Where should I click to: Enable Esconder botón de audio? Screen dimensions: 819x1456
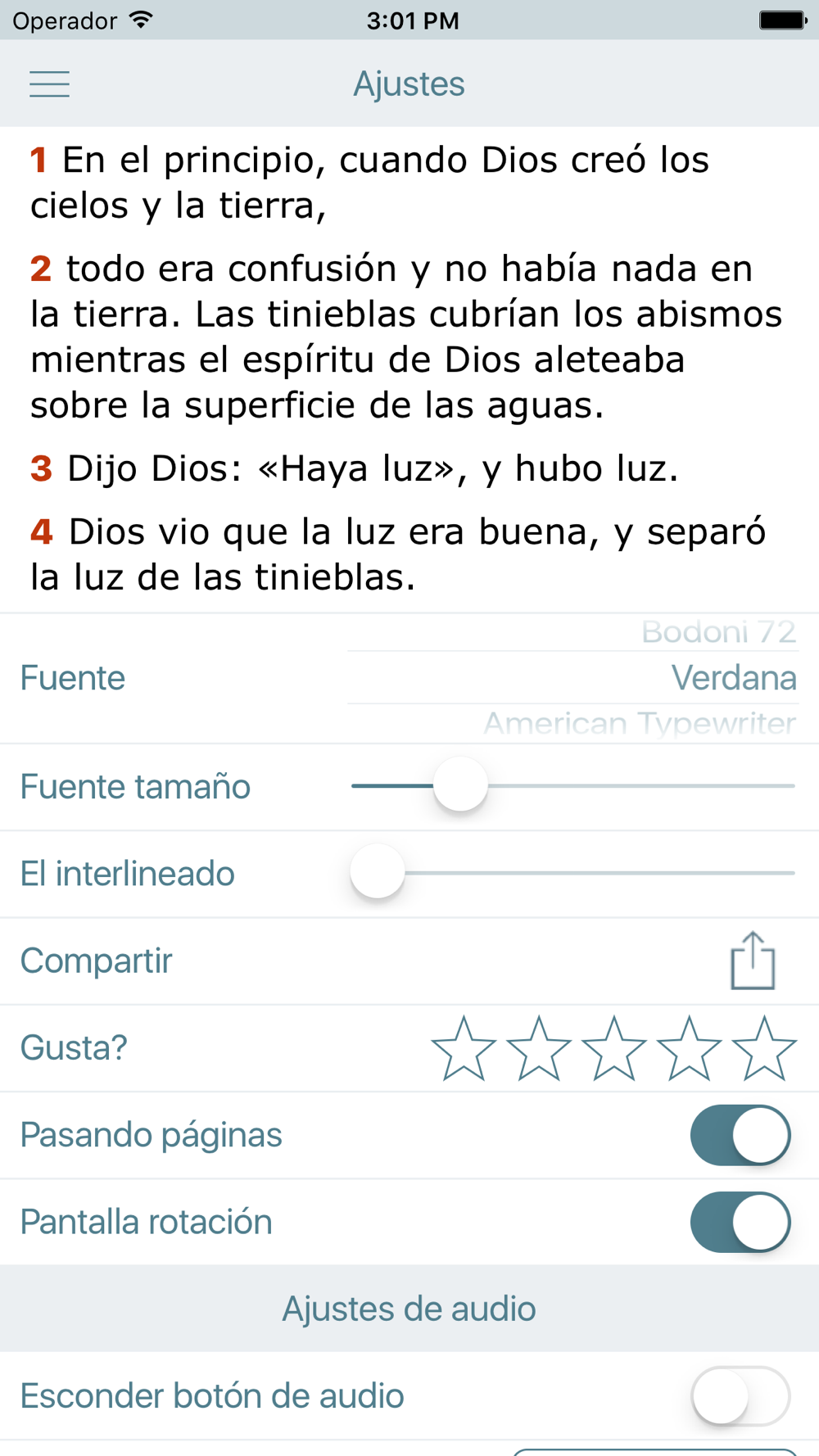740,1396
